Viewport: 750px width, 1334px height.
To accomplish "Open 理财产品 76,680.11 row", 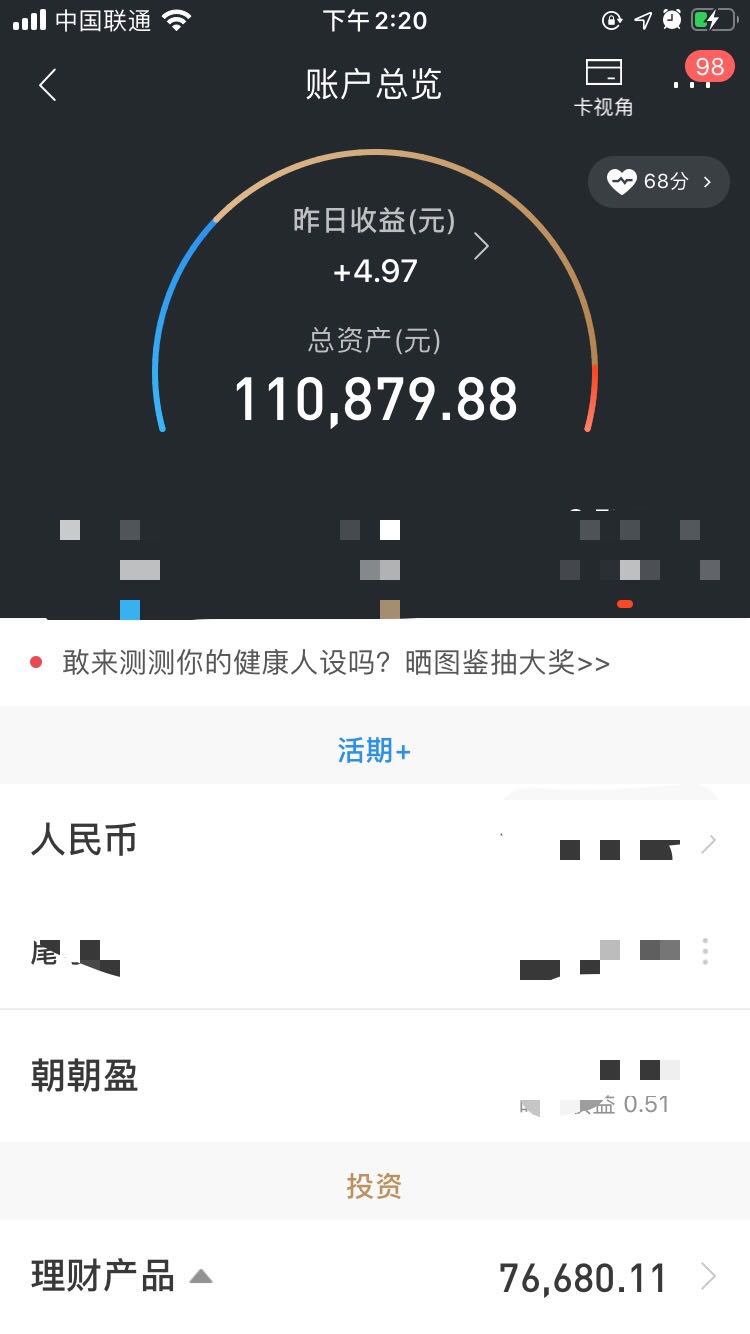I will (x=375, y=1277).
